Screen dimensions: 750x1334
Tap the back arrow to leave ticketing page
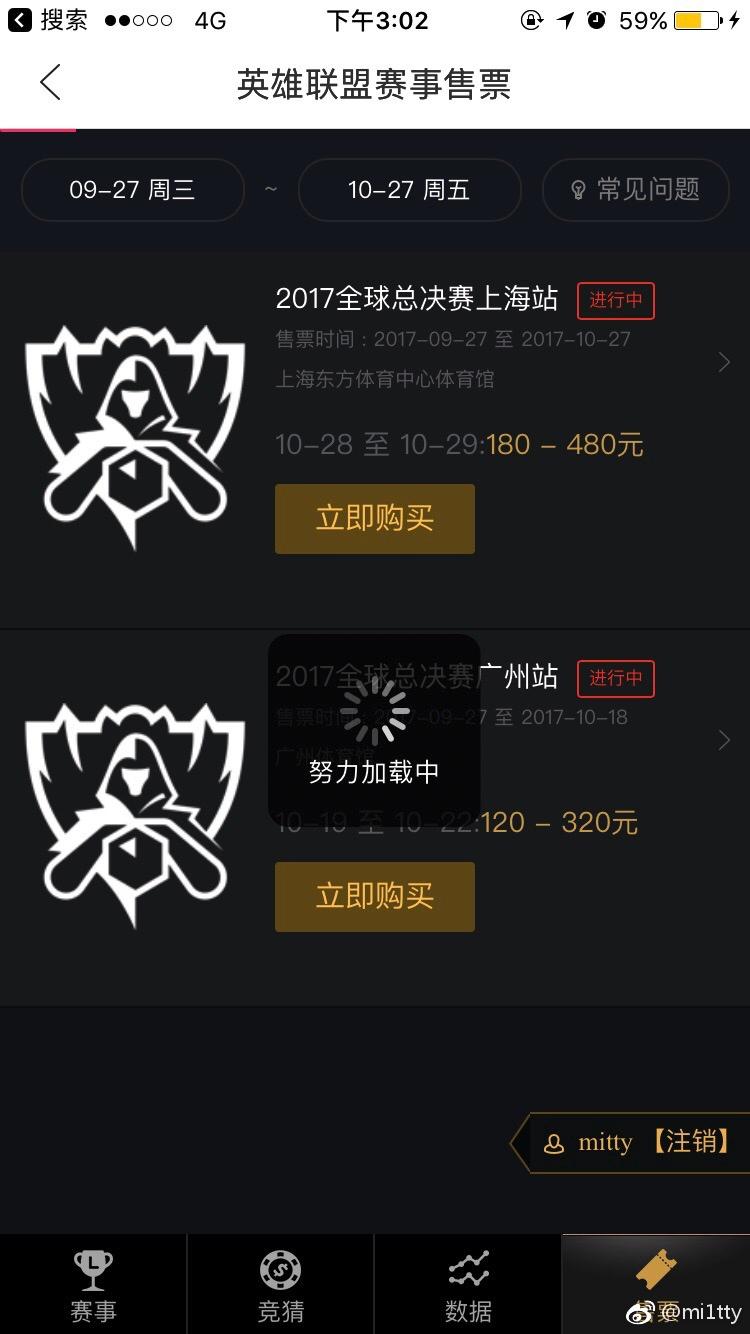tap(50, 84)
